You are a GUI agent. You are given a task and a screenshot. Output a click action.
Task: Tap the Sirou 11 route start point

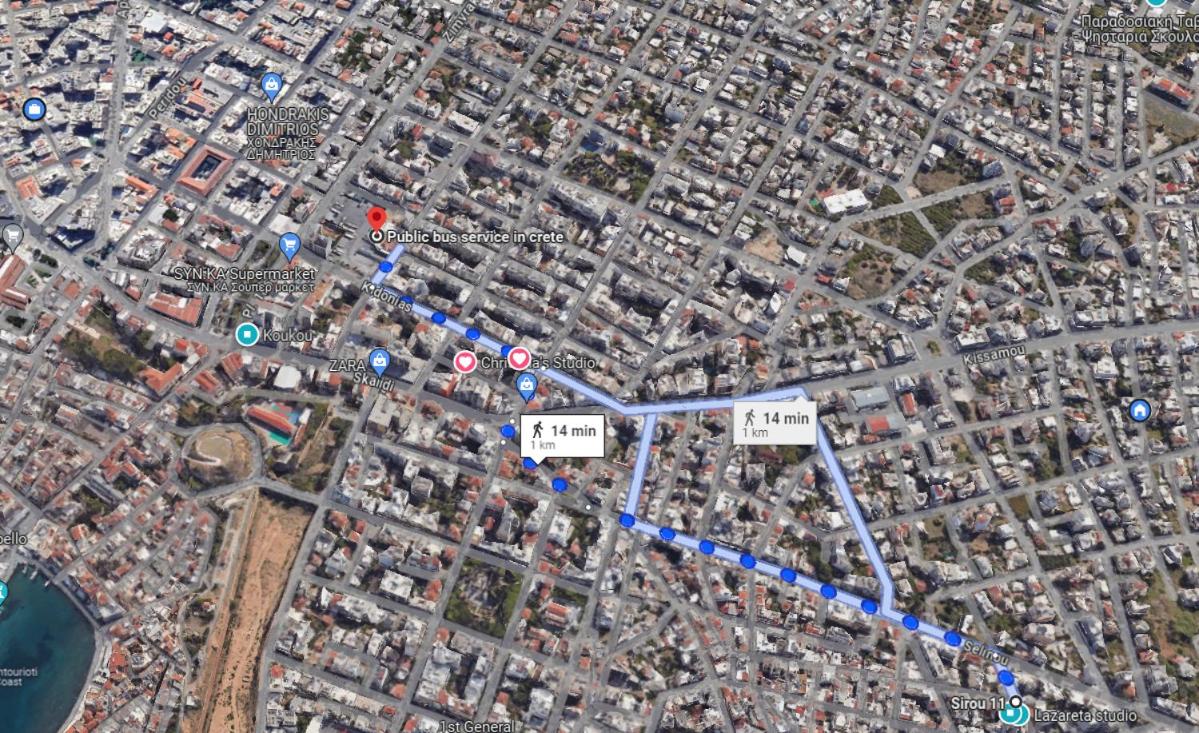1014,703
